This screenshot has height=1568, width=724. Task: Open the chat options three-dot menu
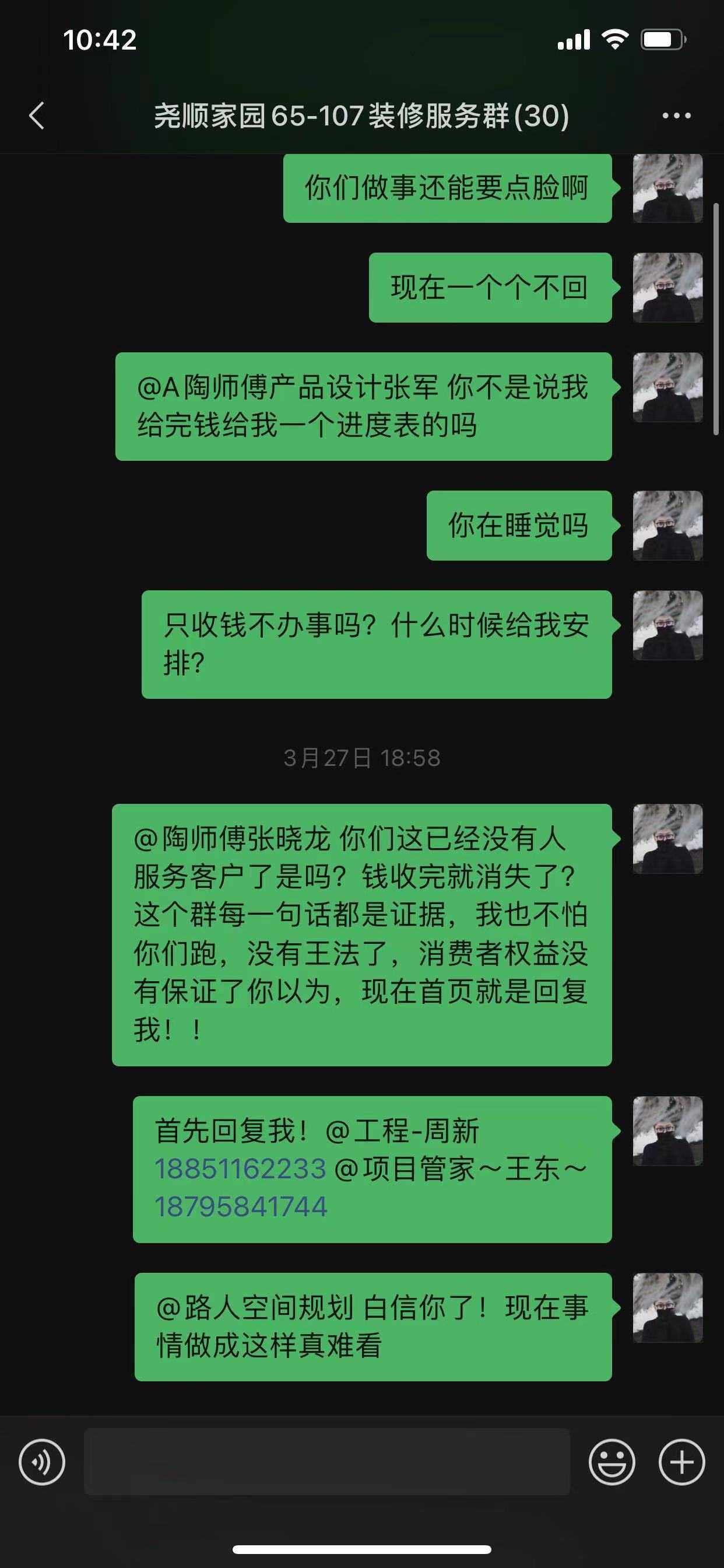coord(676,116)
